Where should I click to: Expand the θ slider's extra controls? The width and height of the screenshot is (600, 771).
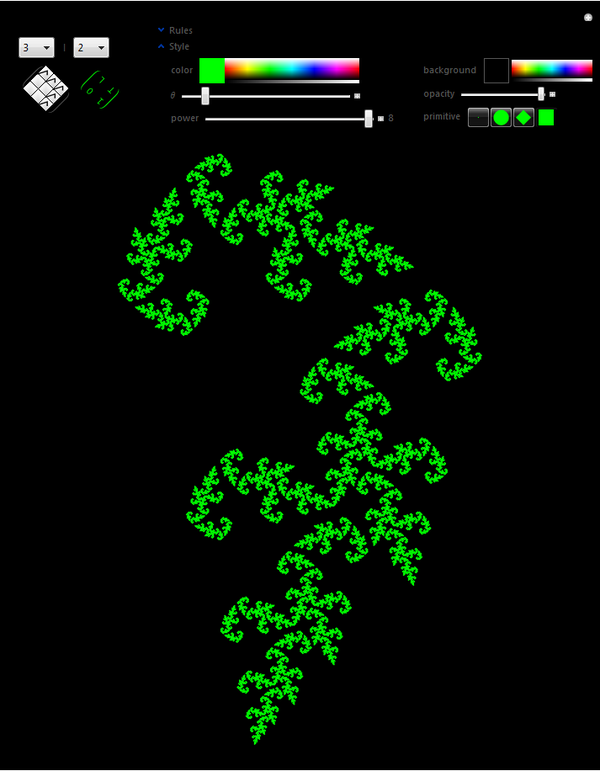357,96
